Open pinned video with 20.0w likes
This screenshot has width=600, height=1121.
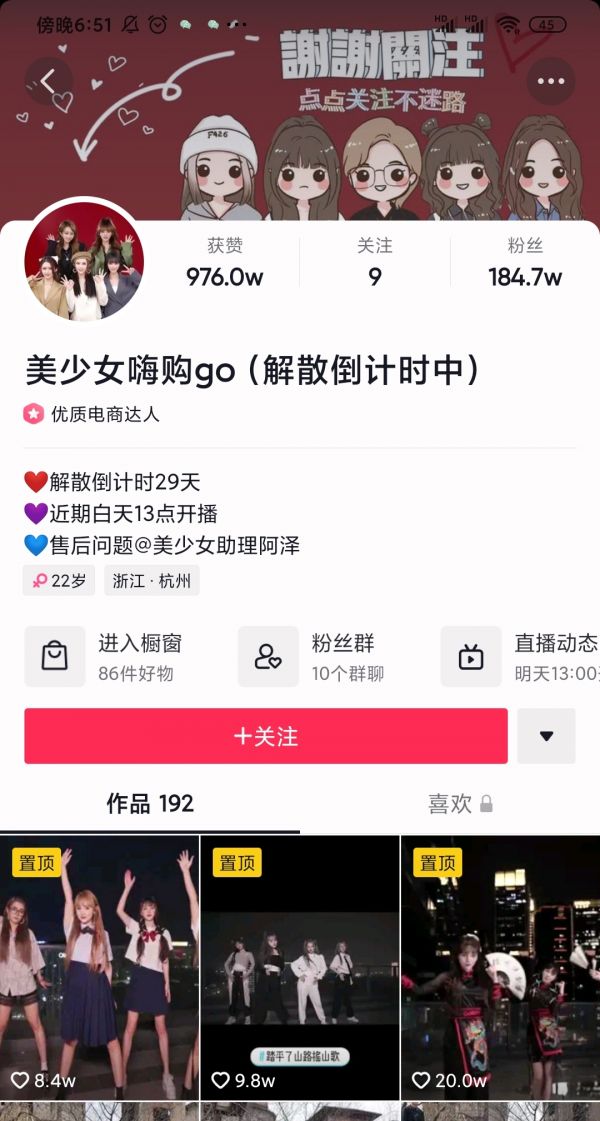[x=500, y=967]
